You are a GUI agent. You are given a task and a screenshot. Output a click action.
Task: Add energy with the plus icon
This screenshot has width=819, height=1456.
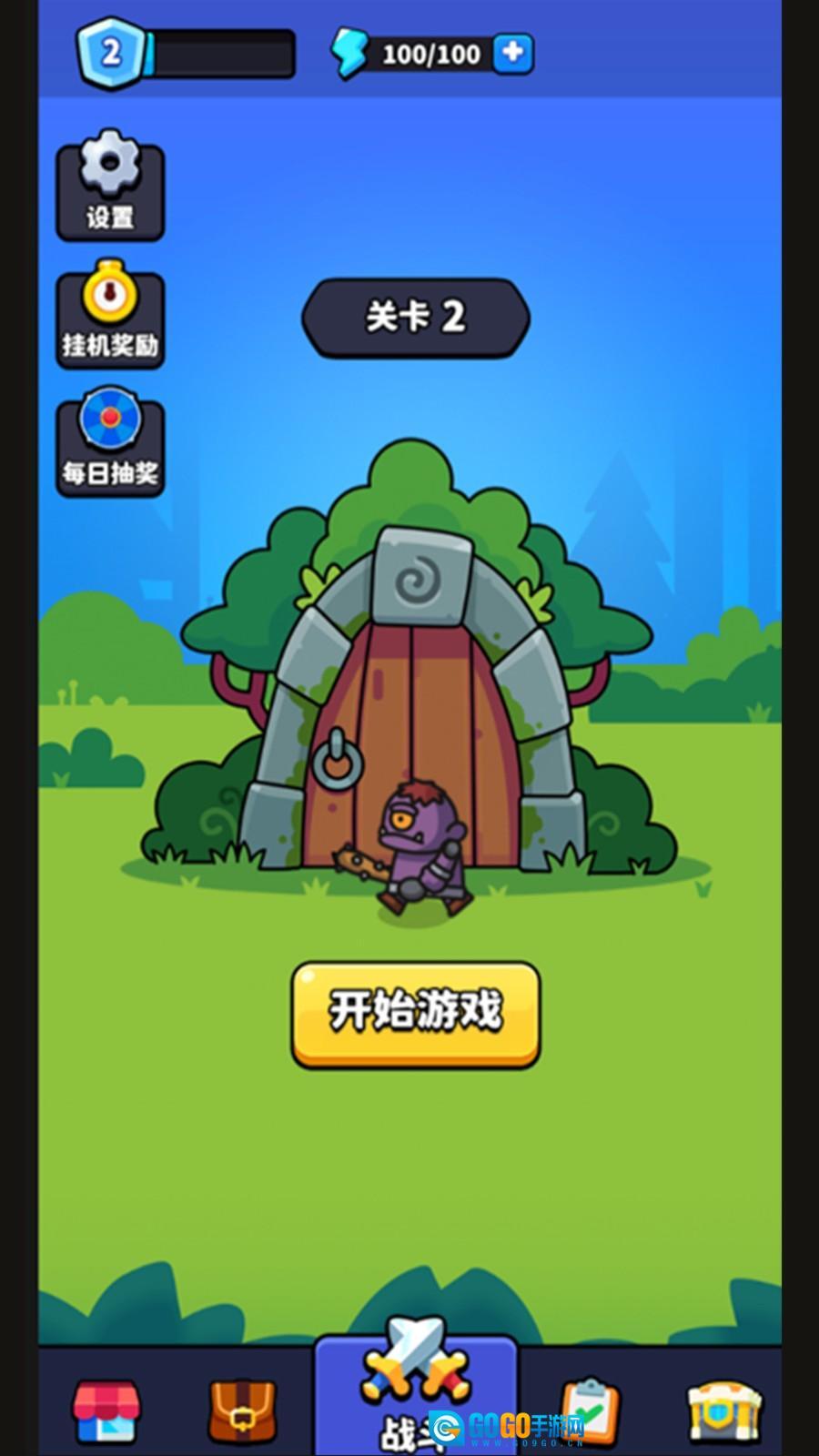click(513, 53)
